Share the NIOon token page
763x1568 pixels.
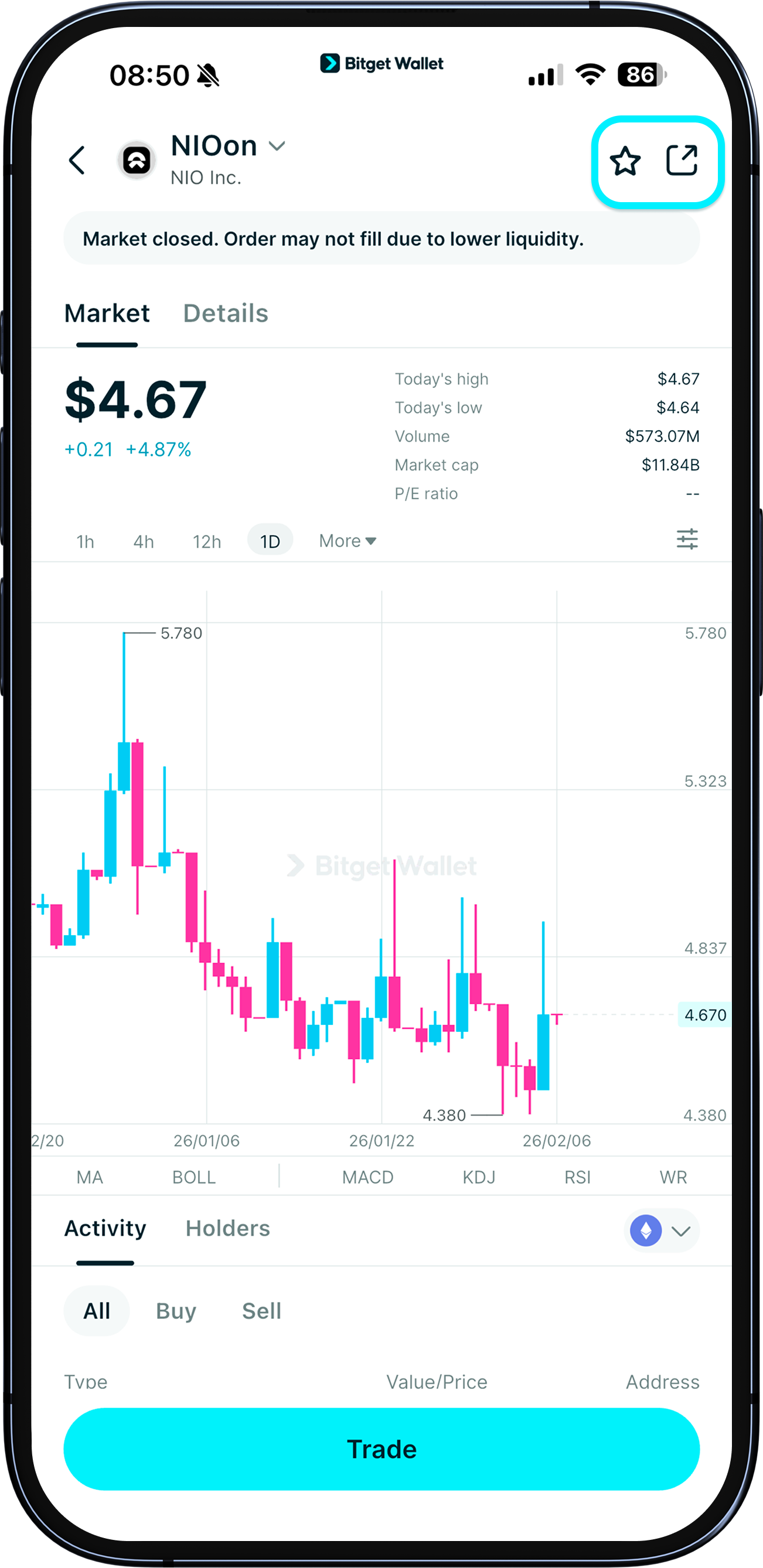tap(682, 161)
